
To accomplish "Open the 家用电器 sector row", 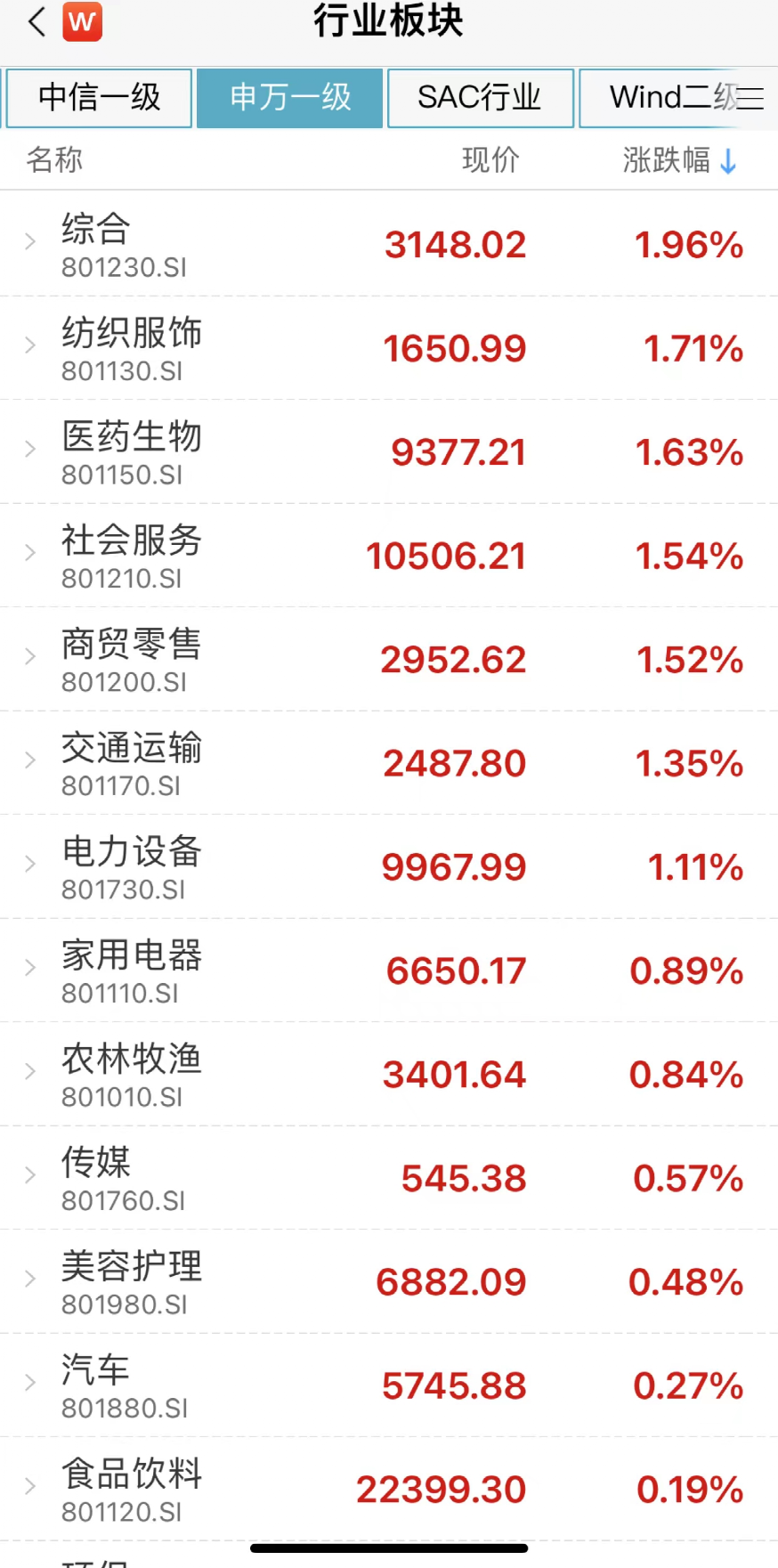I will [x=389, y=971].
